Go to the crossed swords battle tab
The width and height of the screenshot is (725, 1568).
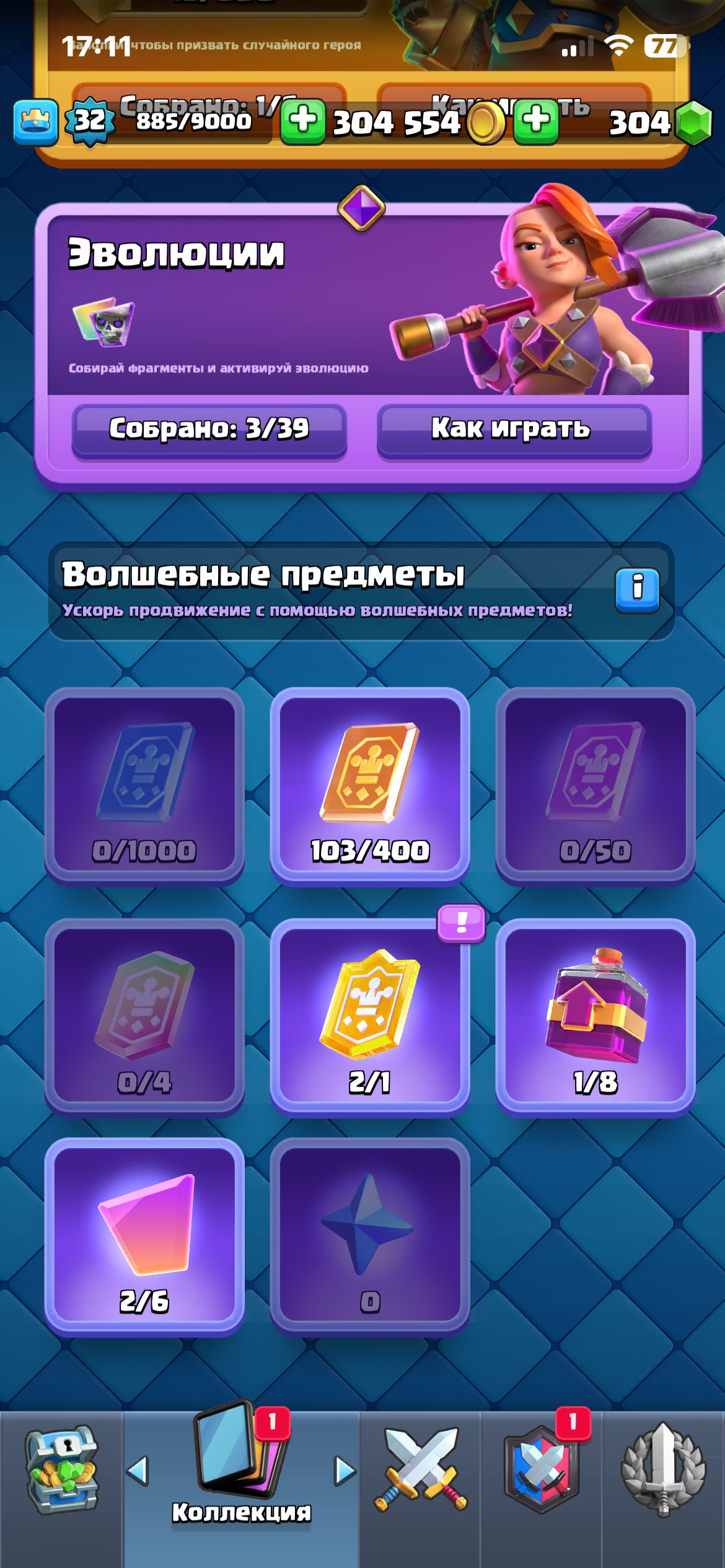420,1471
